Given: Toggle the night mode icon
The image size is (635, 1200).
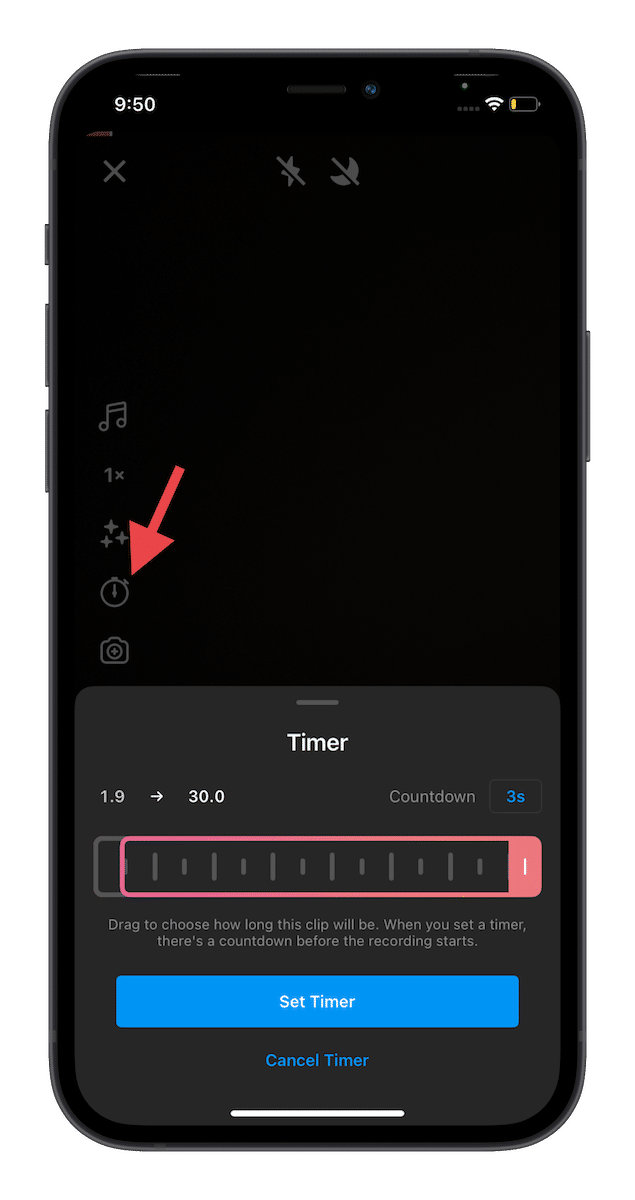Looking at the screenshot, I should pyautogui.click(x=345, y=171).
